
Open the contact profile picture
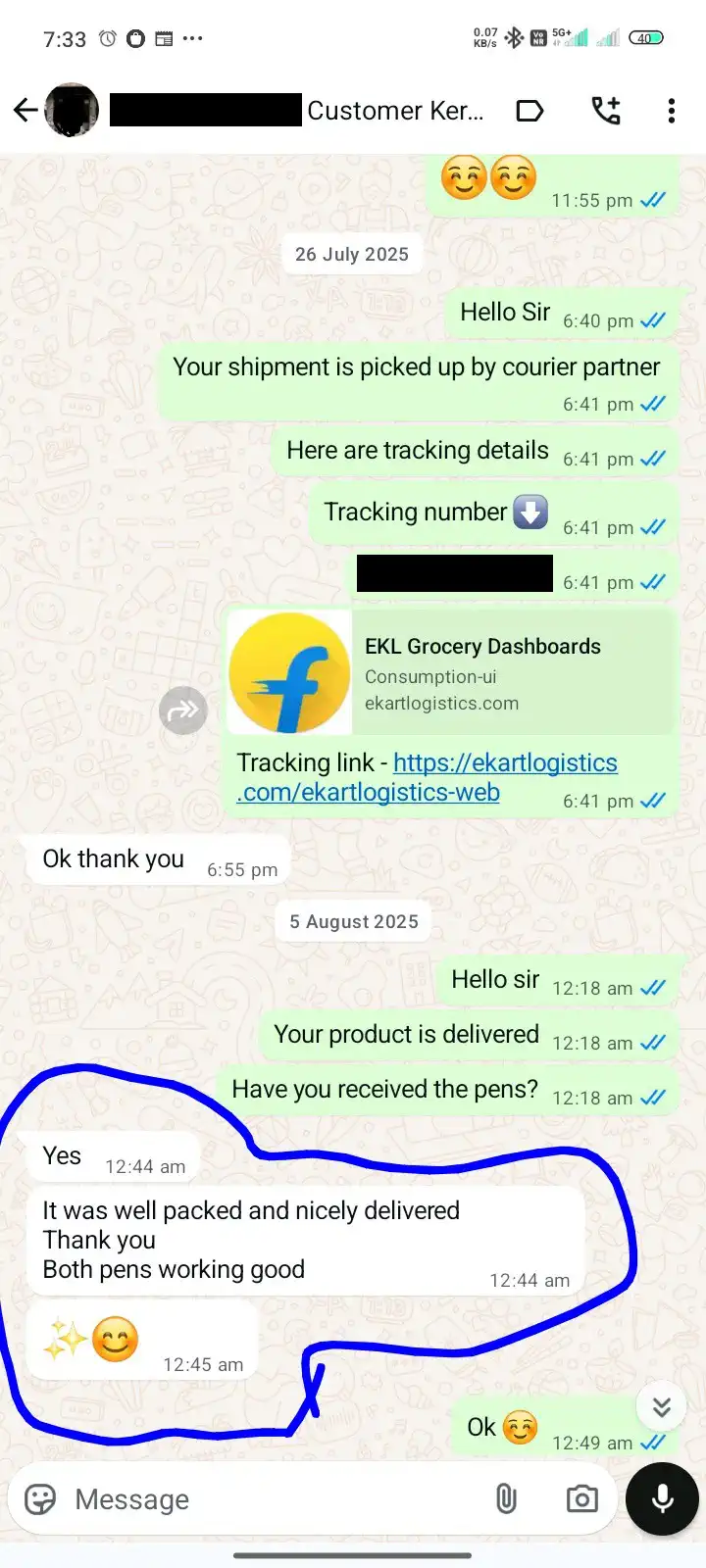(72, 111)
